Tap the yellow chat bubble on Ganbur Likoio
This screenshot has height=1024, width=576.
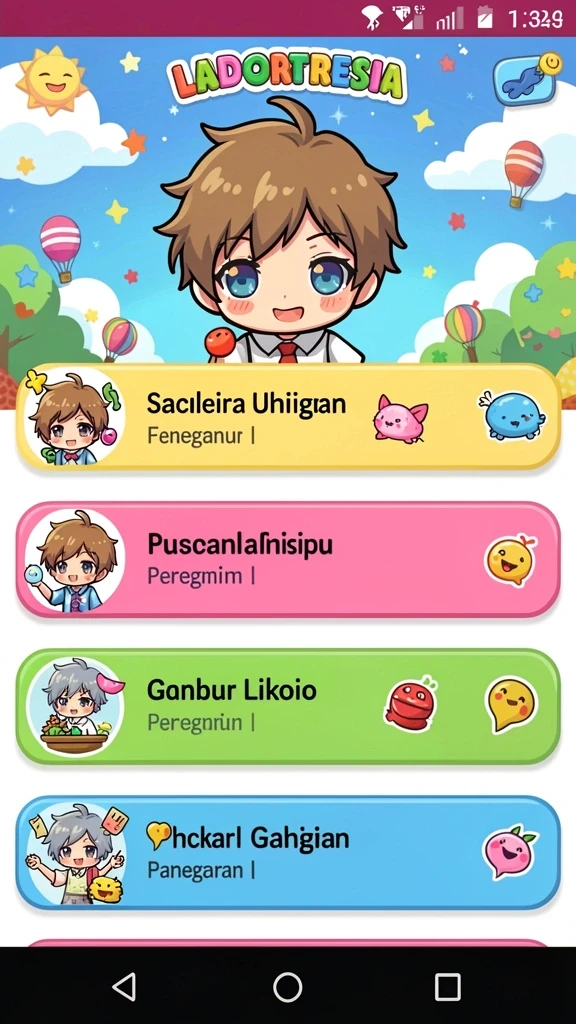click(511, 704)
